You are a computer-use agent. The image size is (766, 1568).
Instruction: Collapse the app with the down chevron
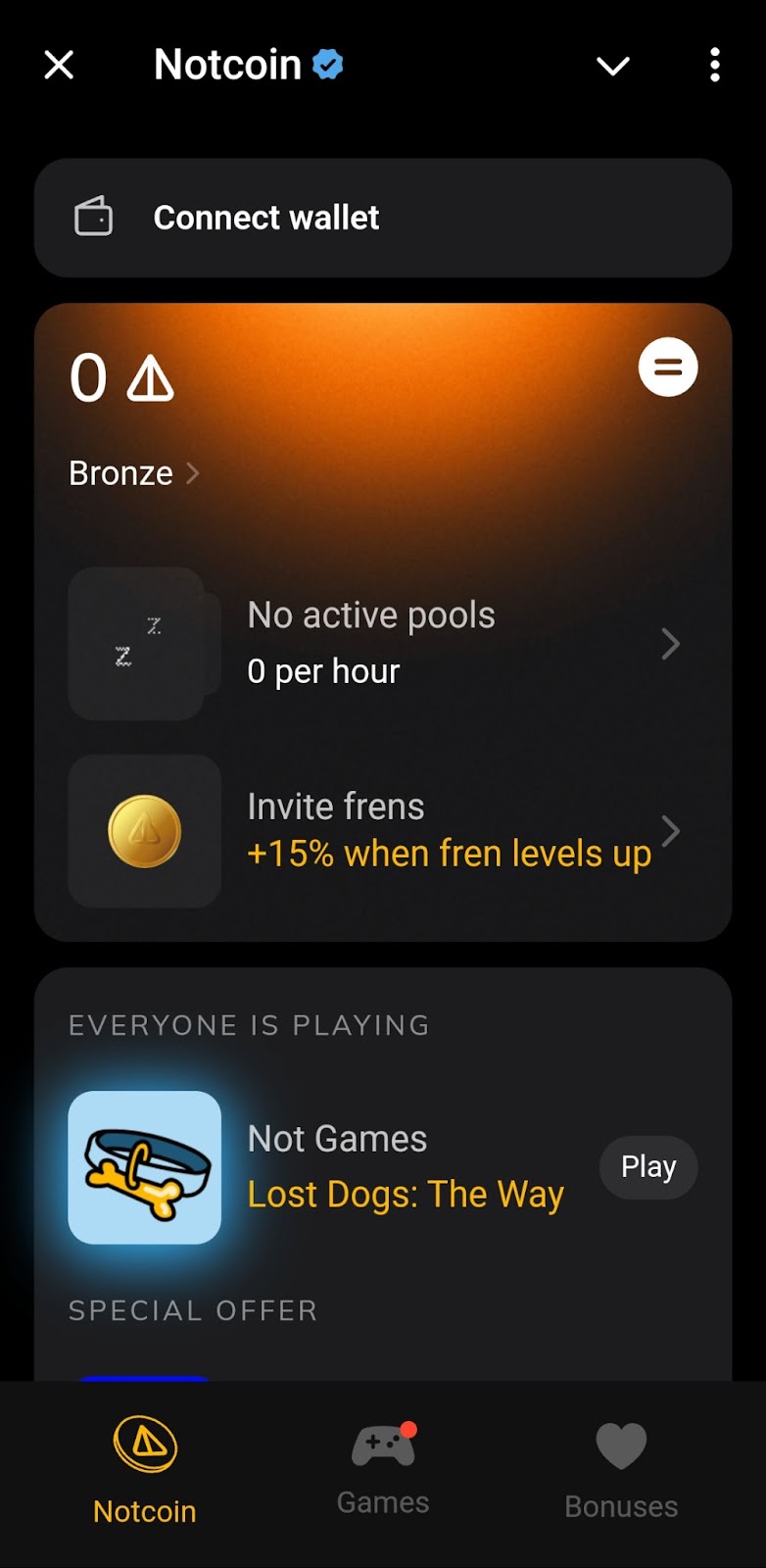[x=613, y=66]
